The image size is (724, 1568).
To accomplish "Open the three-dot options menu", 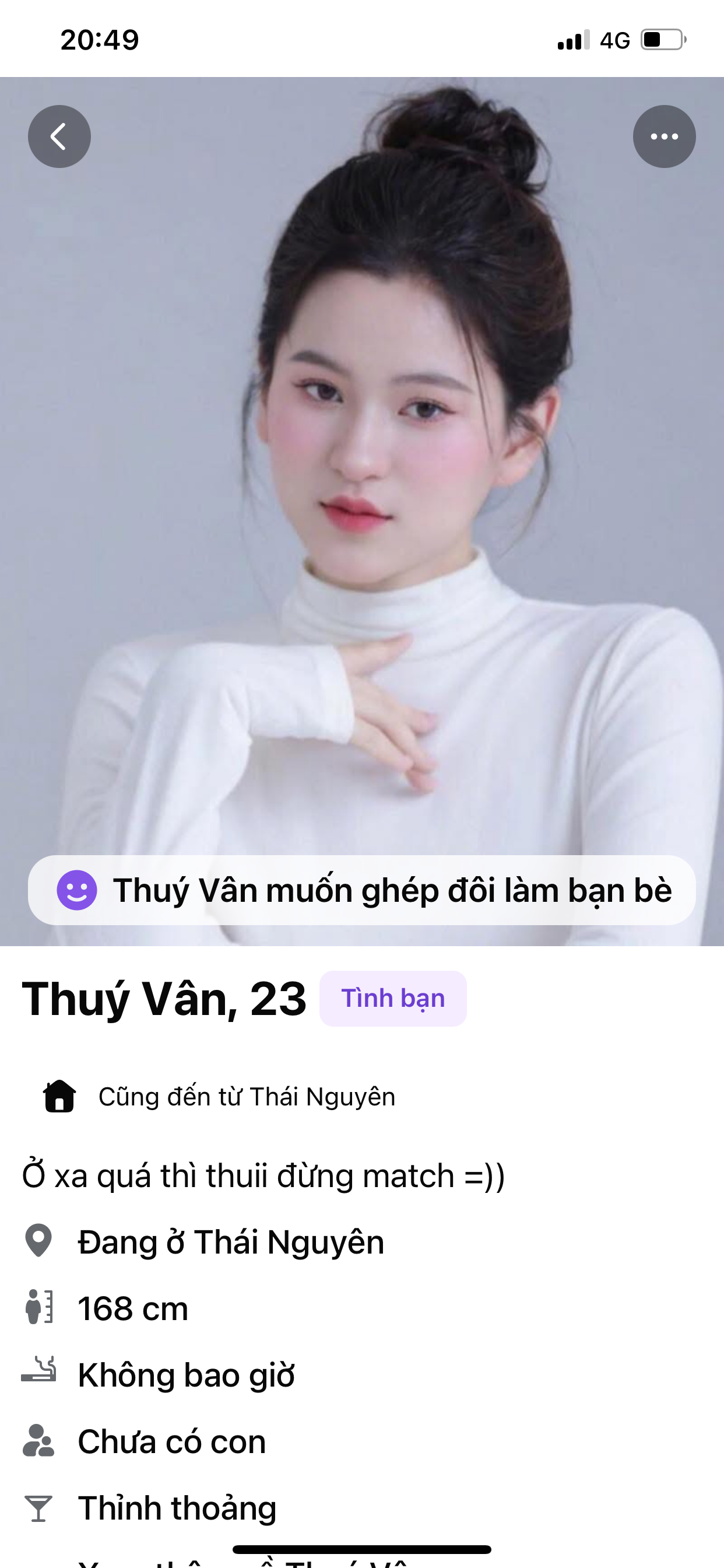I will tap(664, 136).
